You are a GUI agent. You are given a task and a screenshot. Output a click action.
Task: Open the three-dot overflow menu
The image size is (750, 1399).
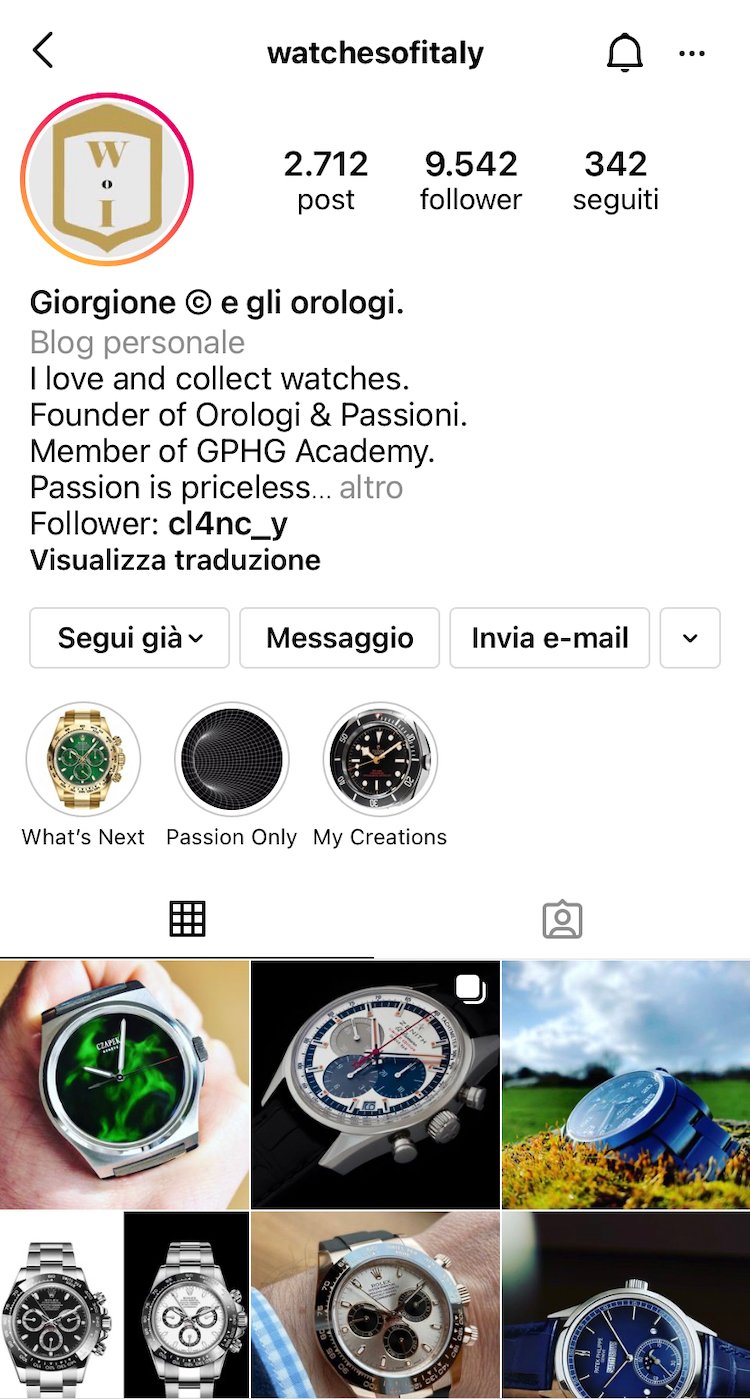692,53
